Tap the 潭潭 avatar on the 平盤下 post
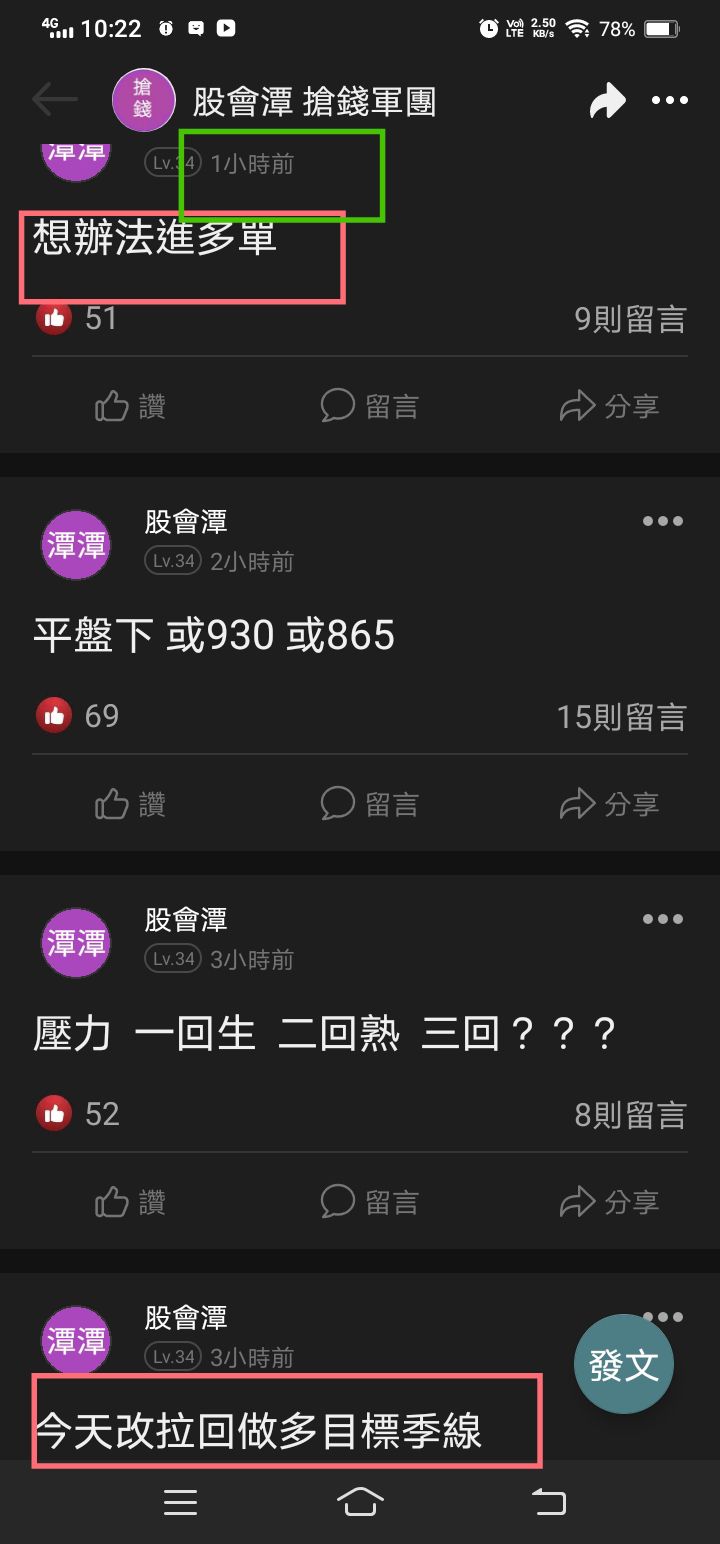Screen dimensions: 720x1544 point(75,545)
